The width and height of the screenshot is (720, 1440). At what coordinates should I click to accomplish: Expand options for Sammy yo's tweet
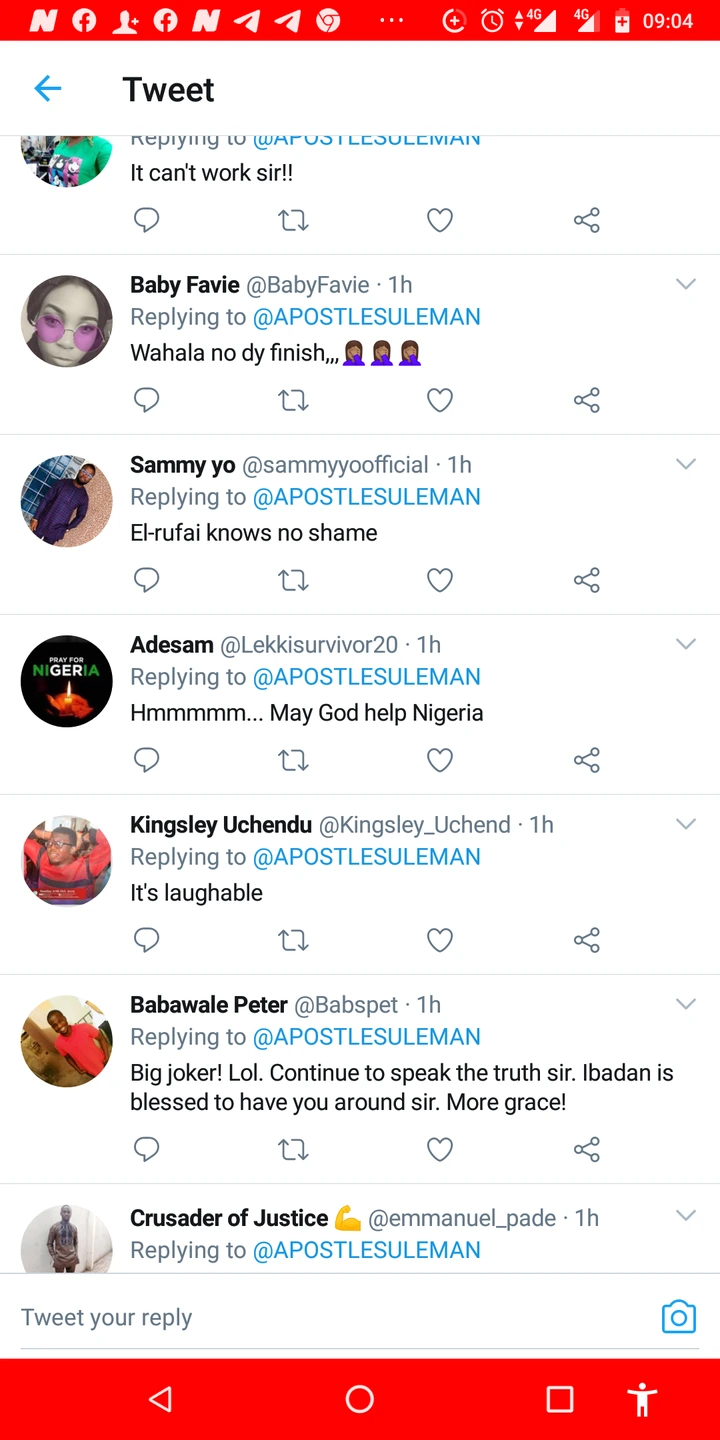(x=686, y=464)
